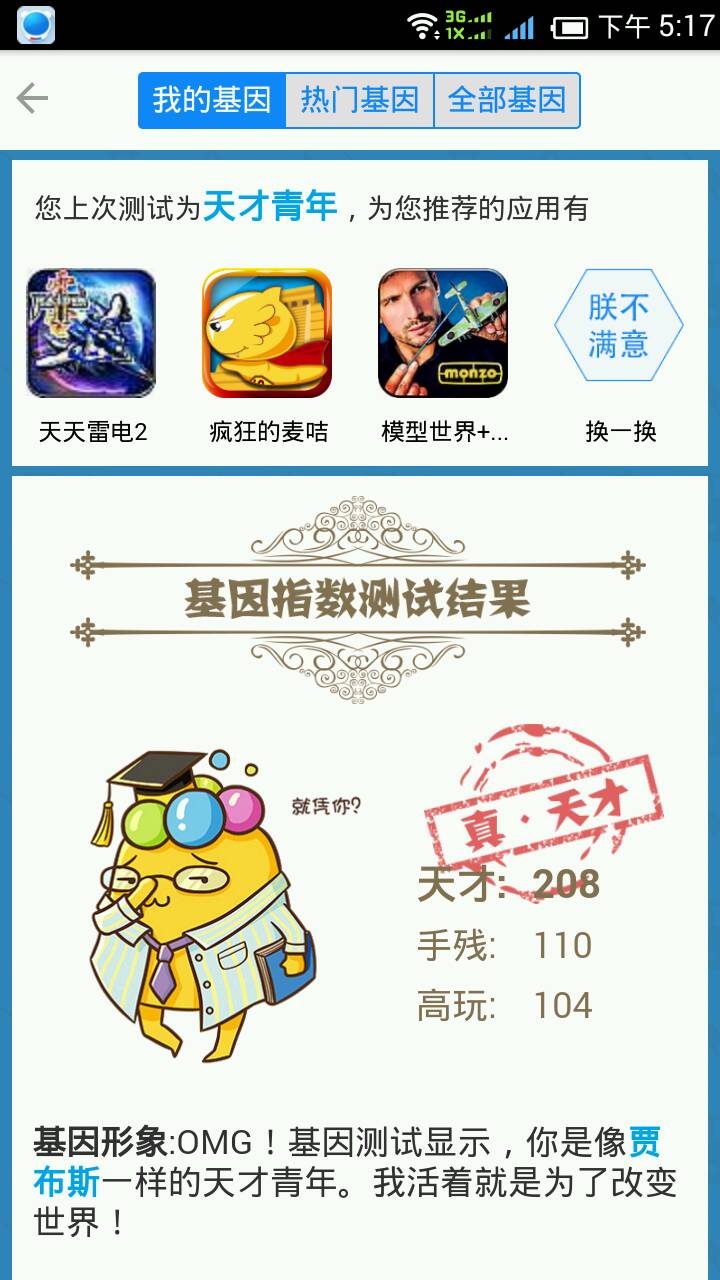Switch to the 我的基因 tab
This screenshot has height=1280, width=720.
click(212, 100)
